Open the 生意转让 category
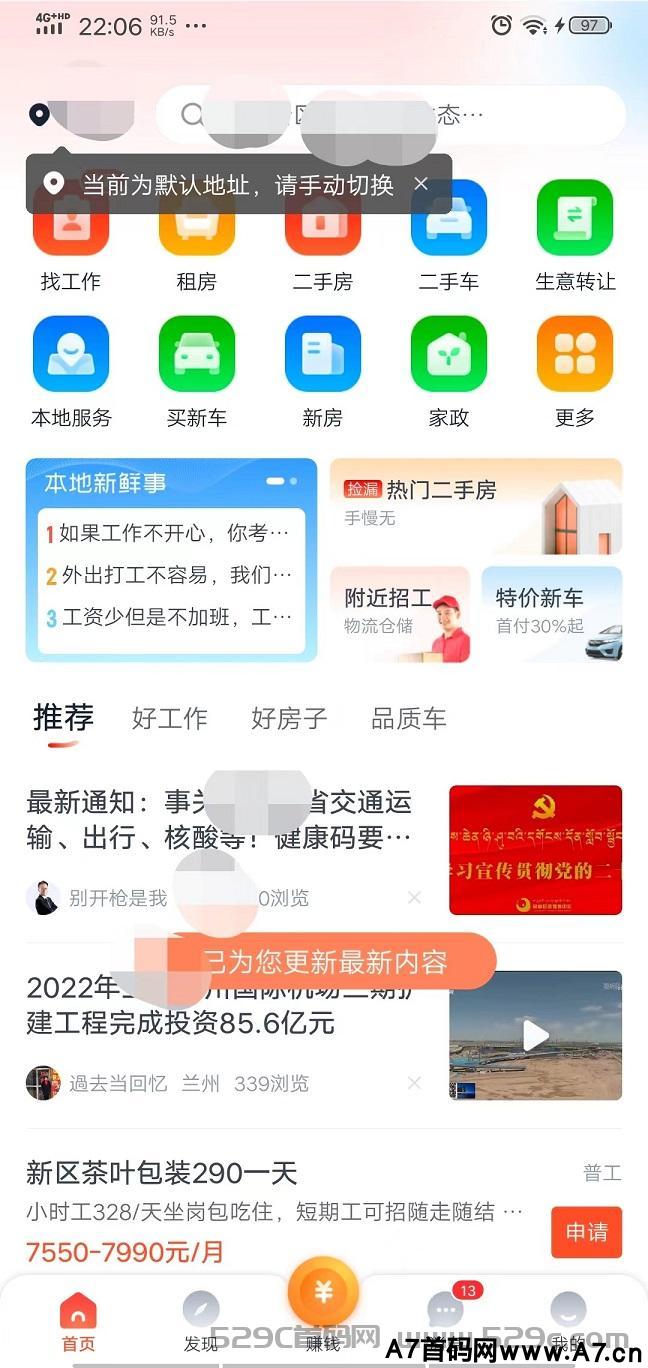The height and width of the screenshot is (1368, 648). coord(575,237)
